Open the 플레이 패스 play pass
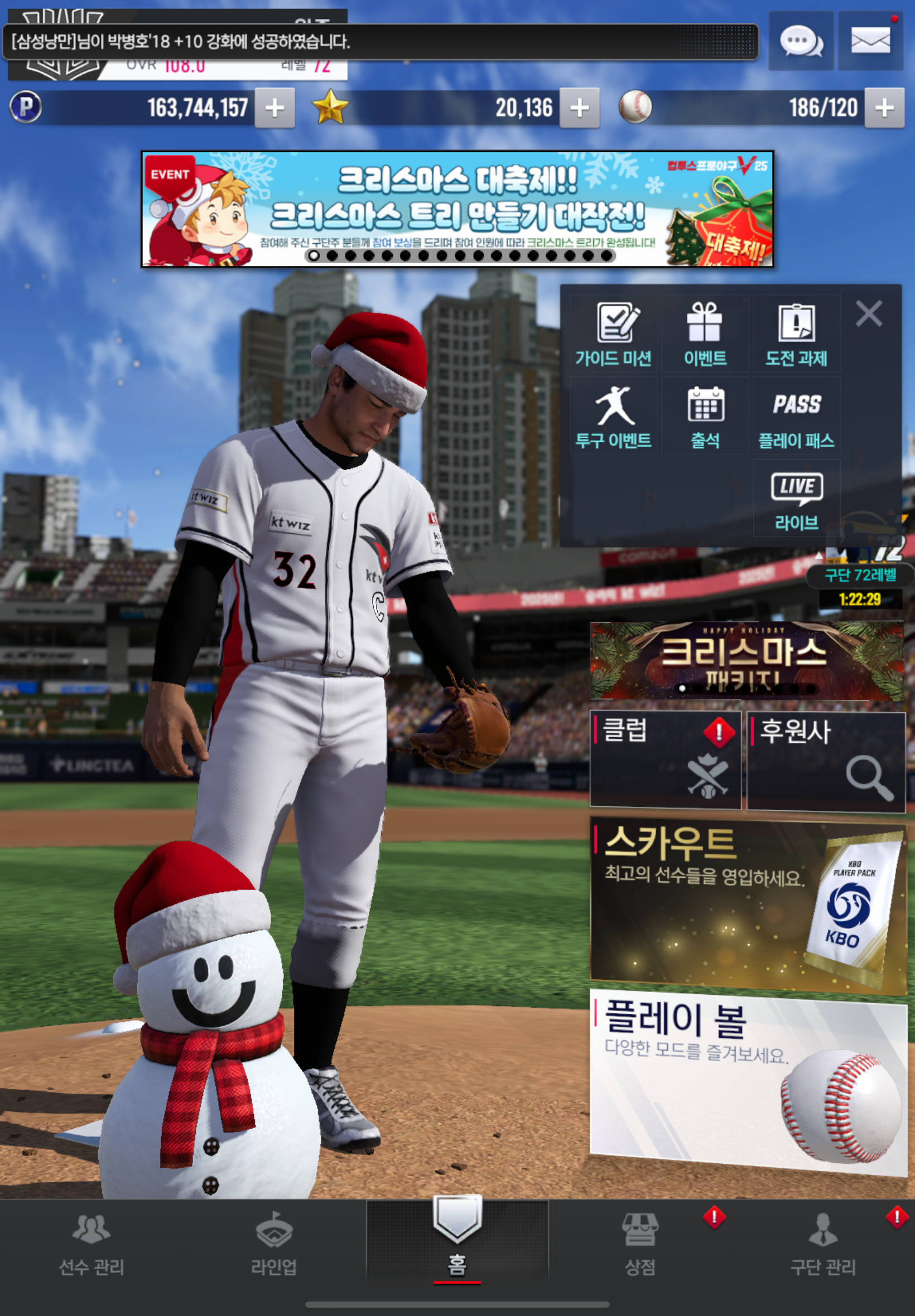This screenshot has height=1316, width=915. (796, 417)
